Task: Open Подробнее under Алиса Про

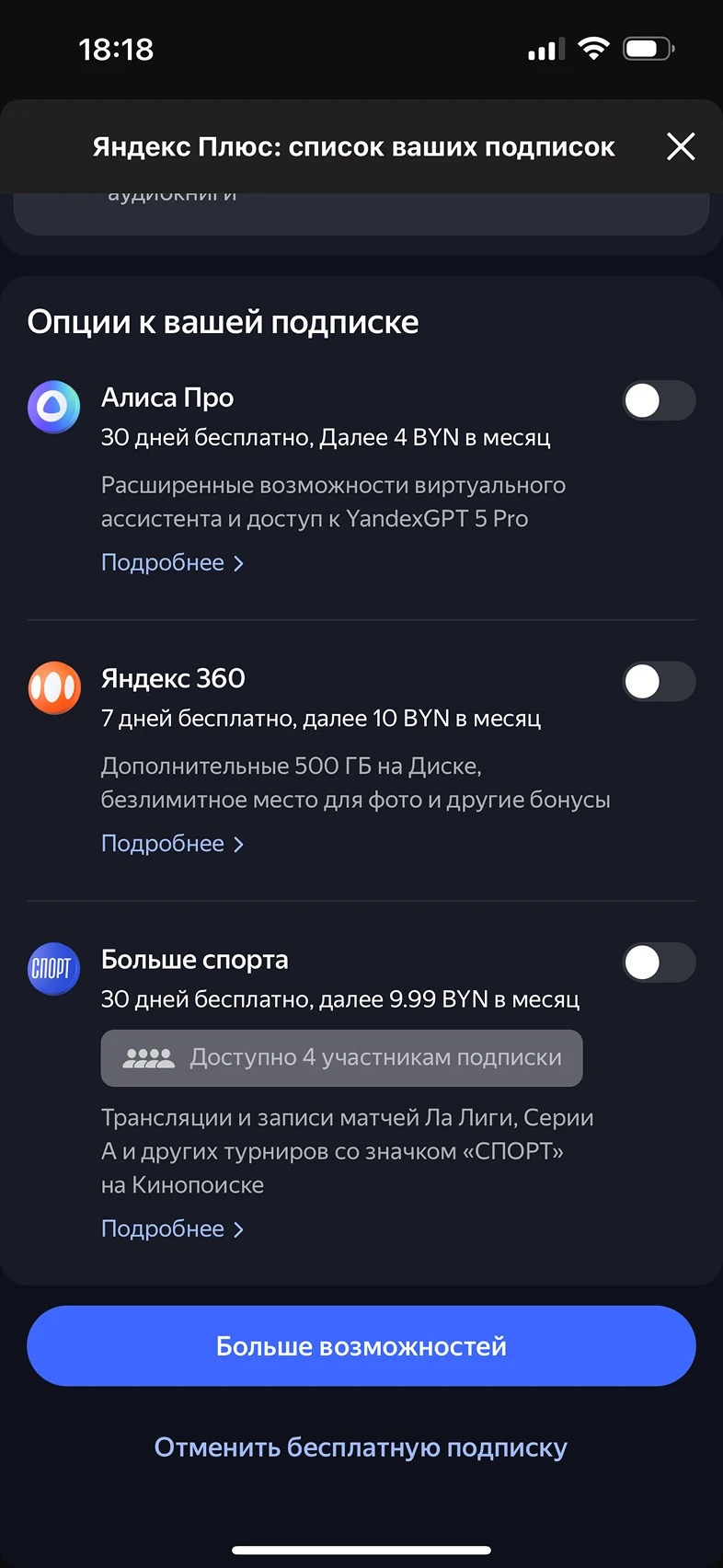Action: tap(172, 562)
